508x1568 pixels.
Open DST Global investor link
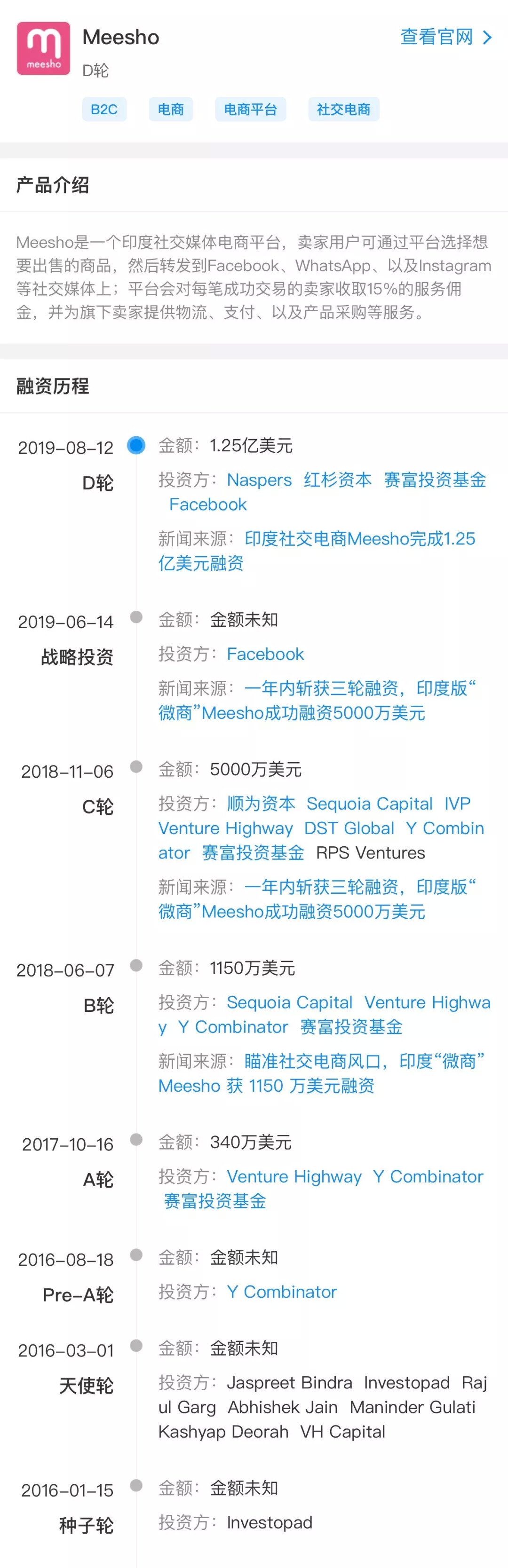tap(349, 828)
